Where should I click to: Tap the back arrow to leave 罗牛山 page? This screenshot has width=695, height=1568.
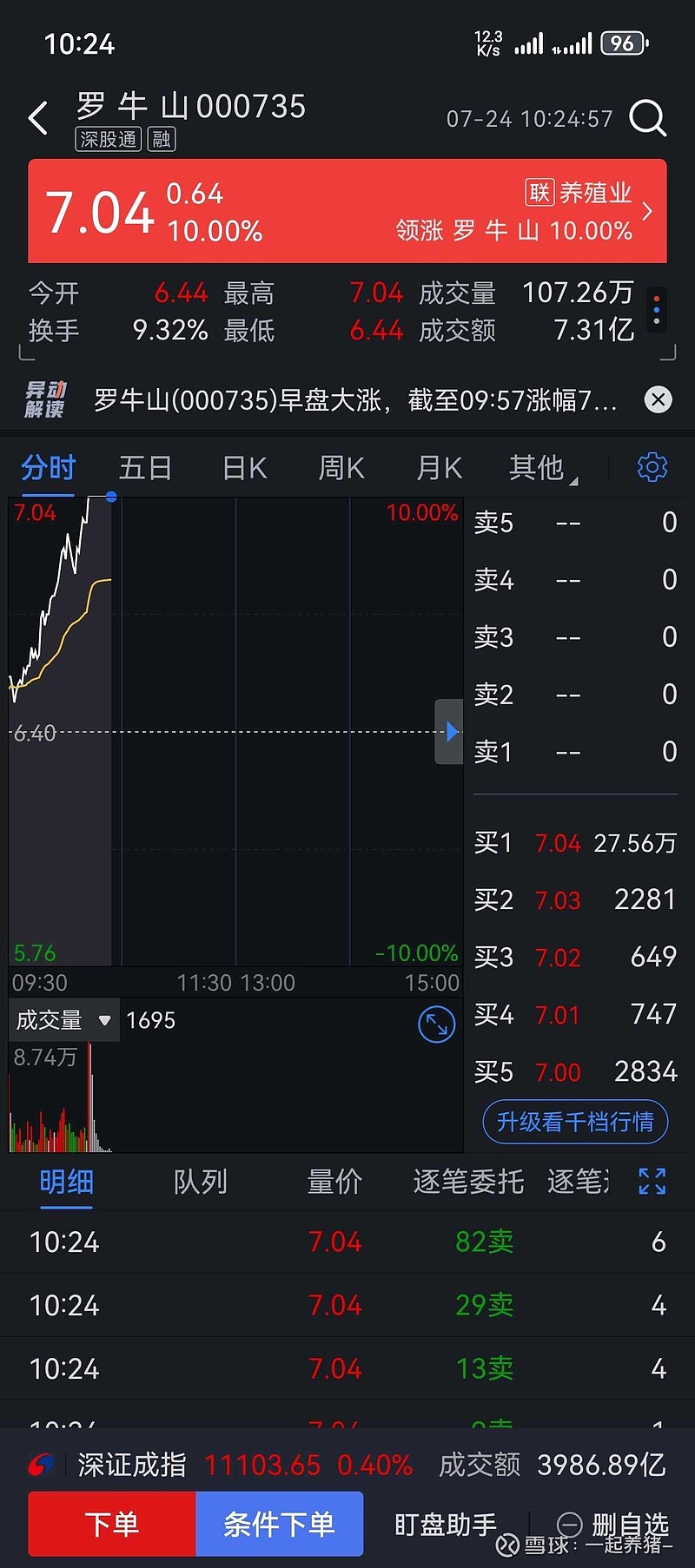click(38, 118)
